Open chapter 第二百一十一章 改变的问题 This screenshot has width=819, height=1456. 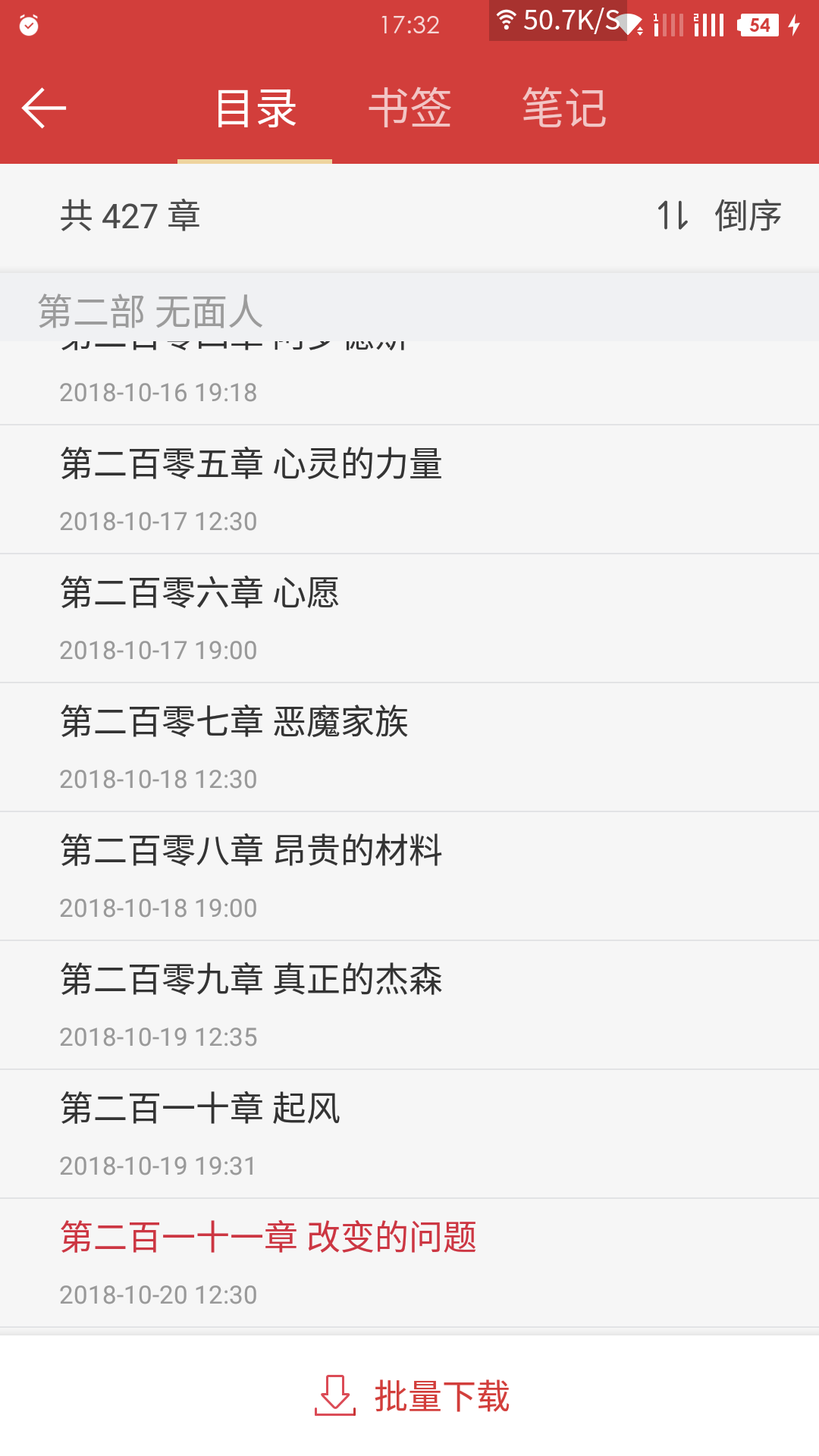pyautogui.click(x=409, y=1263)
